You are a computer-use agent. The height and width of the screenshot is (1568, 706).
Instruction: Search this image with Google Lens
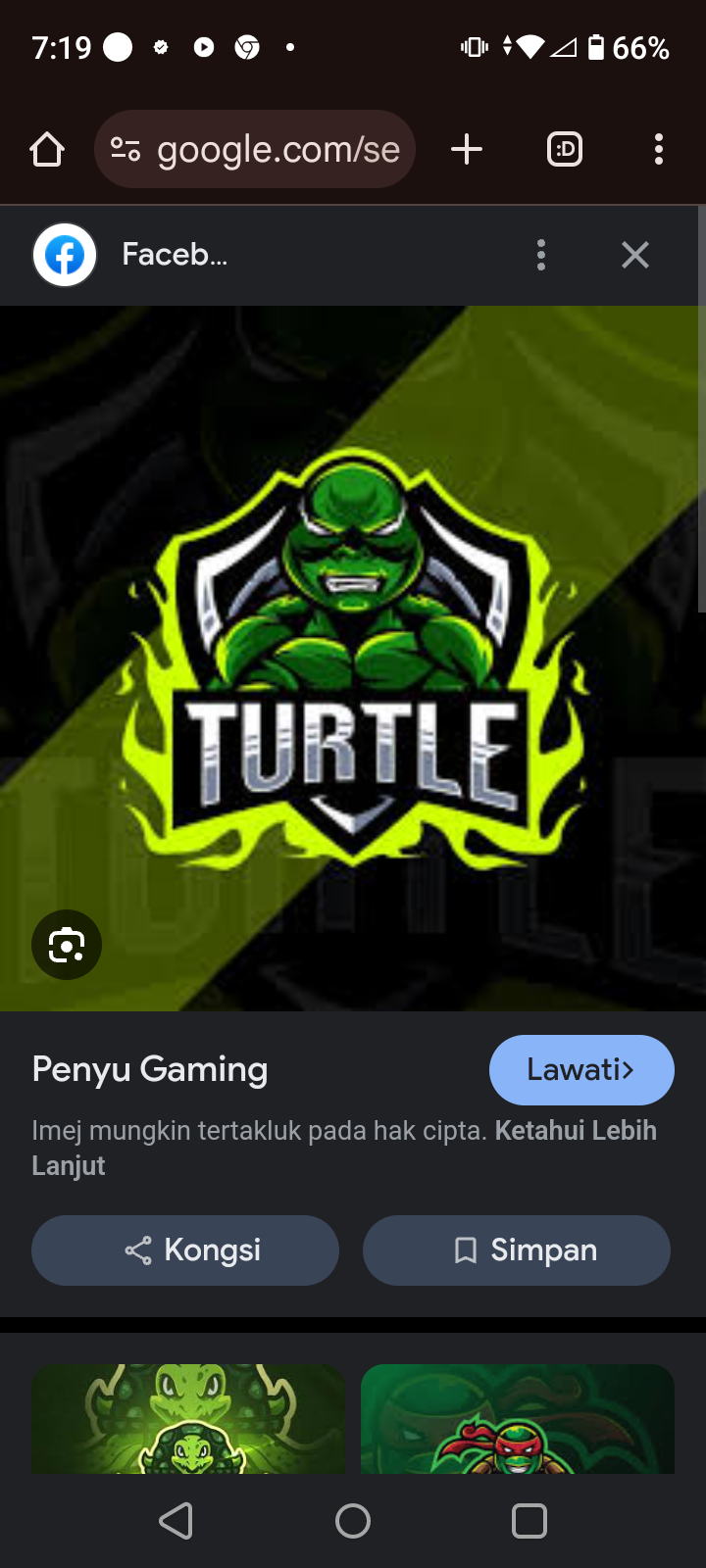67,945
